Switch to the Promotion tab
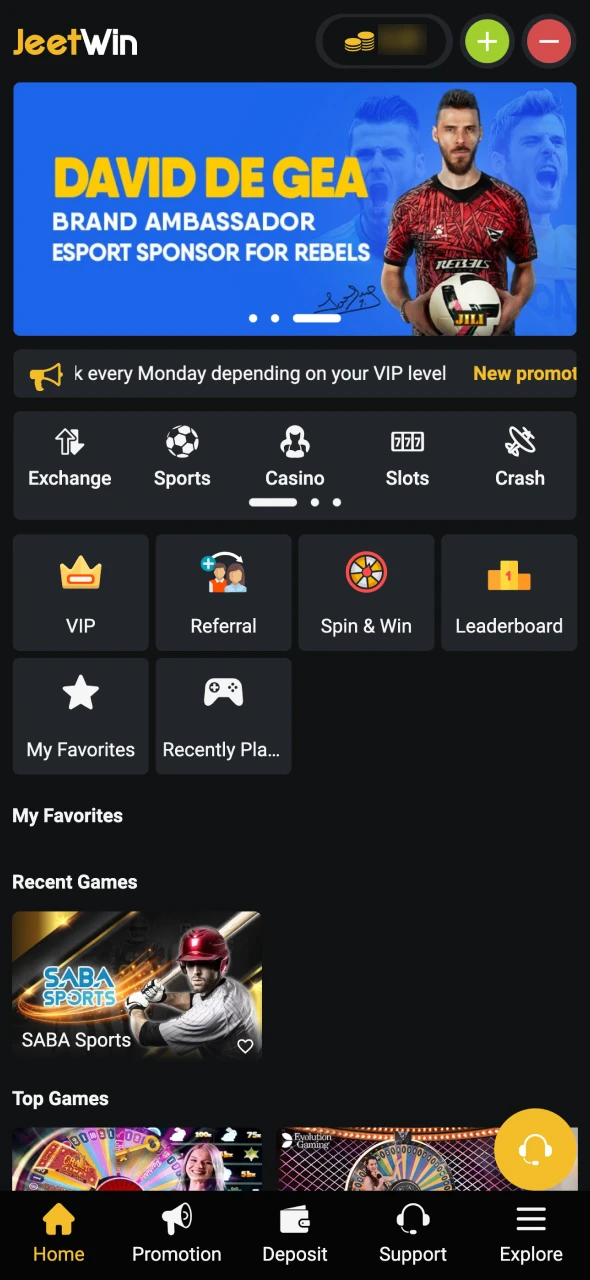The width and height of the screenshot is (590, 1280). coord(177,1235)
